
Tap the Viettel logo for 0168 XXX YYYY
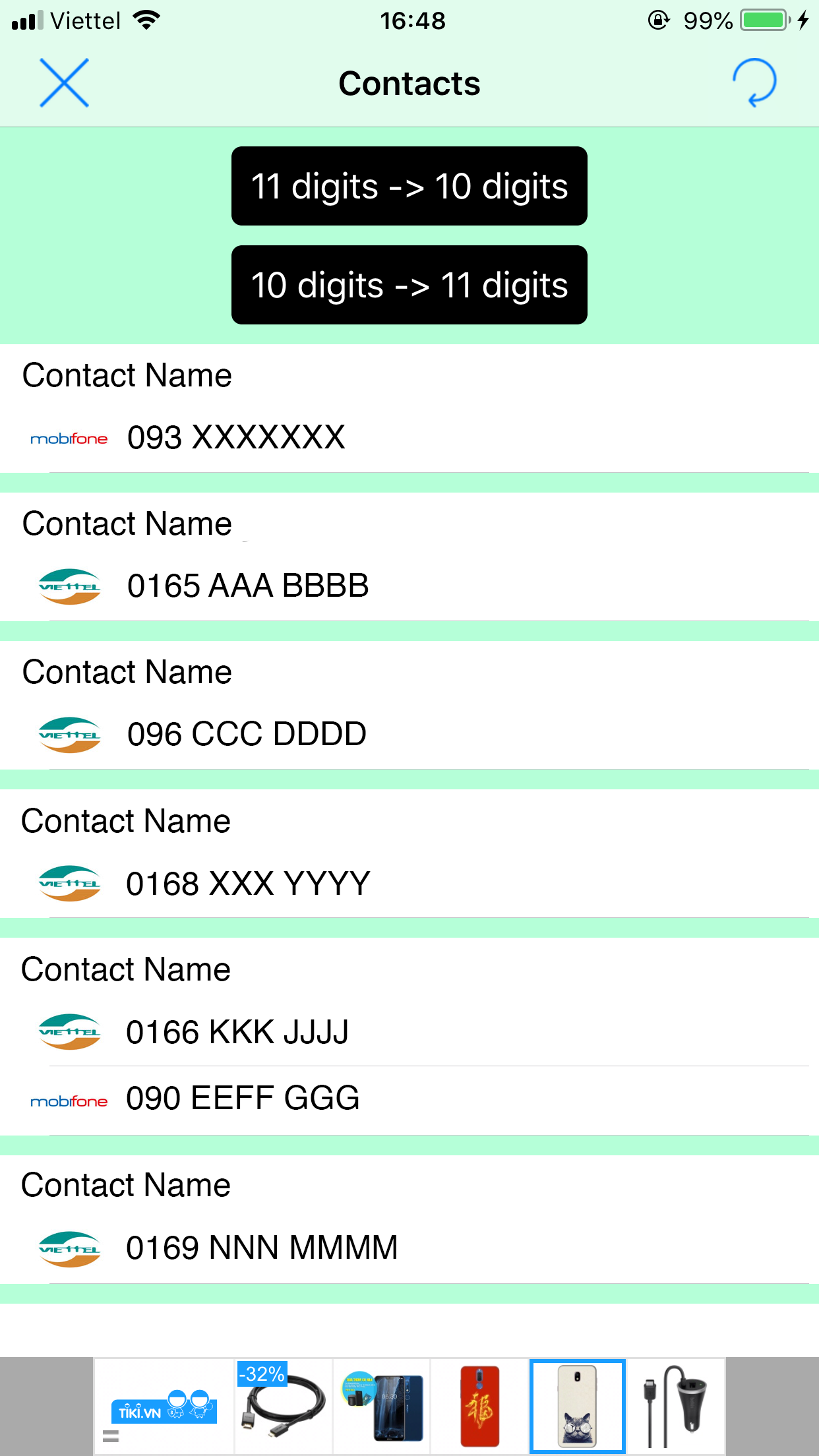coord(69,882)
